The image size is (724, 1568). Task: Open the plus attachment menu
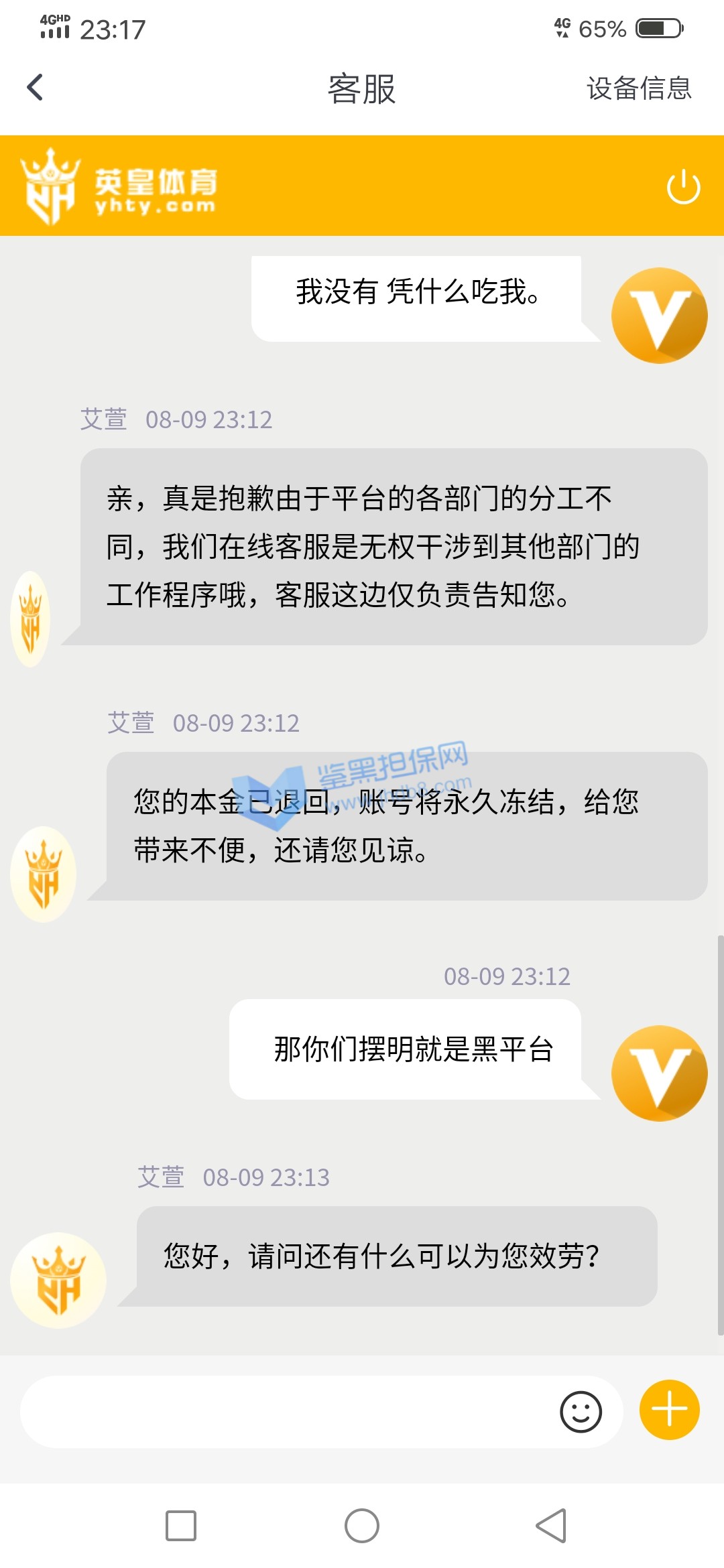click(x=669, y=1410)
